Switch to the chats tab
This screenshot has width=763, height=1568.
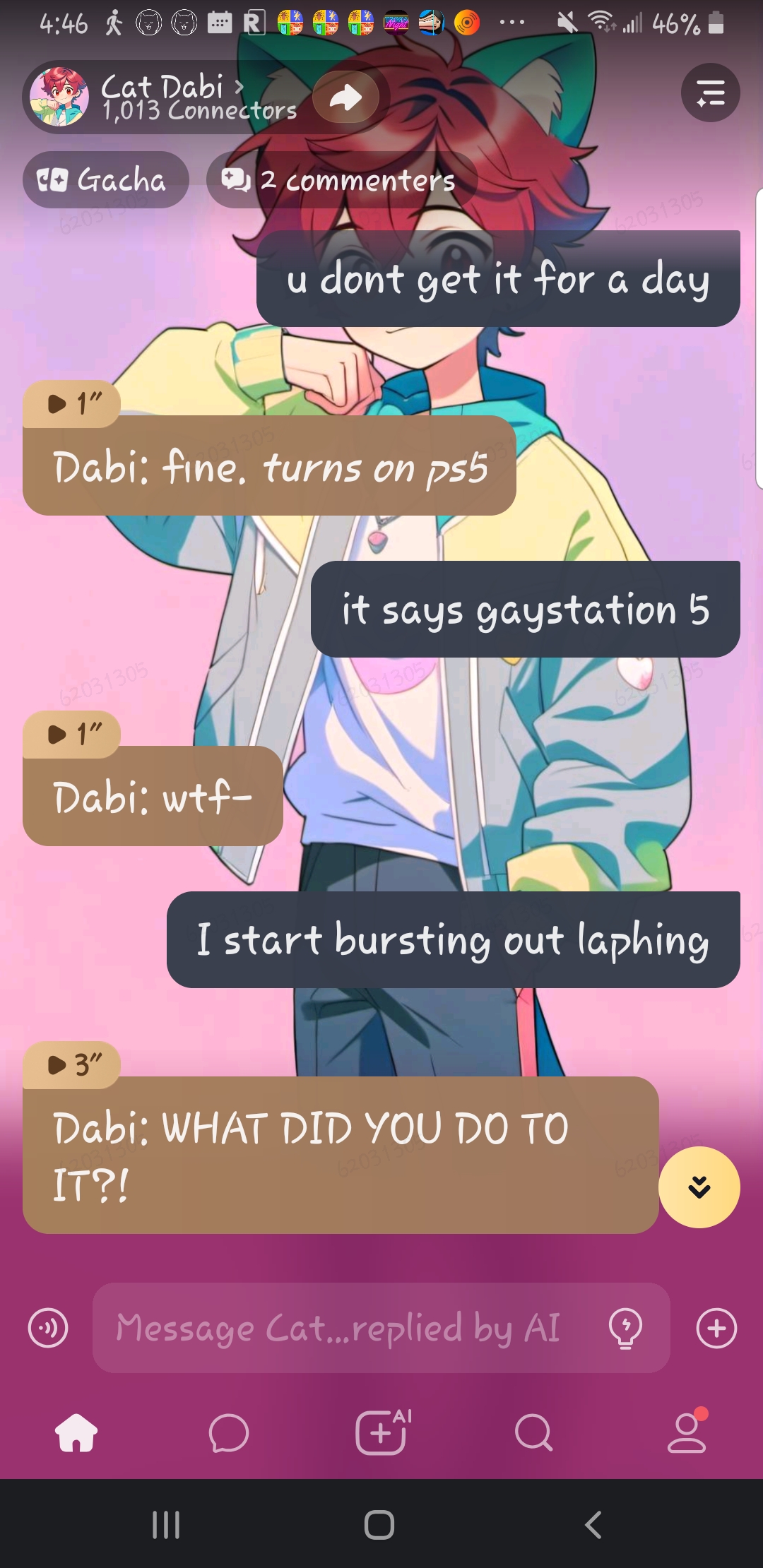coord(229,1432)
